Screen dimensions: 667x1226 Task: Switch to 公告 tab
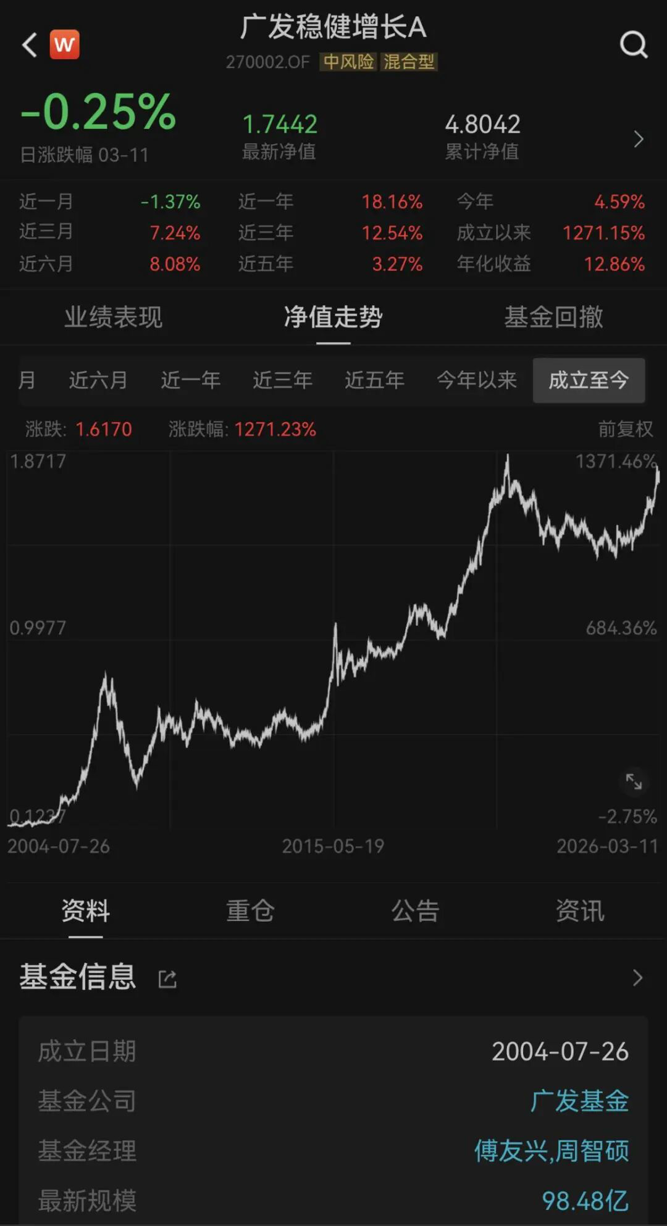pyautogui.click(x=415, y=911)
